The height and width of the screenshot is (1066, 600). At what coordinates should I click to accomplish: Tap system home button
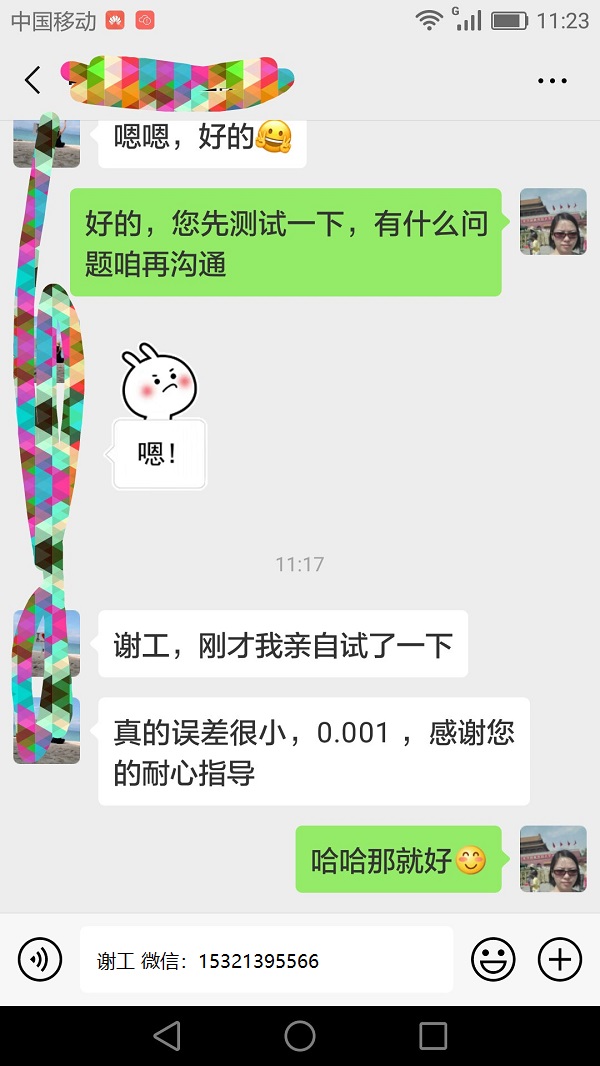click(x=300, y=1036)
